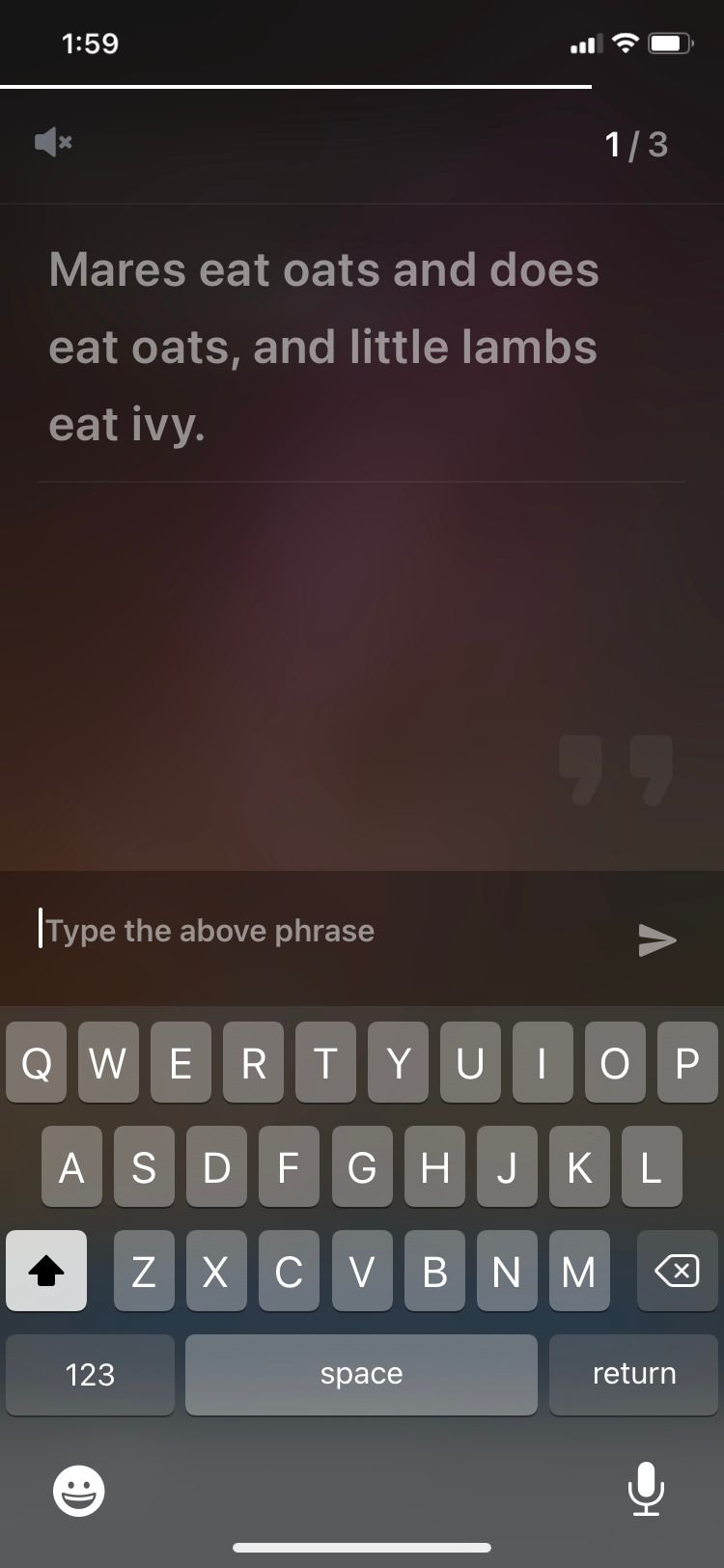Type the letter M key
Image resolution: width=724 pixels, height=1568 pixels.
(x=579, y=1271)
